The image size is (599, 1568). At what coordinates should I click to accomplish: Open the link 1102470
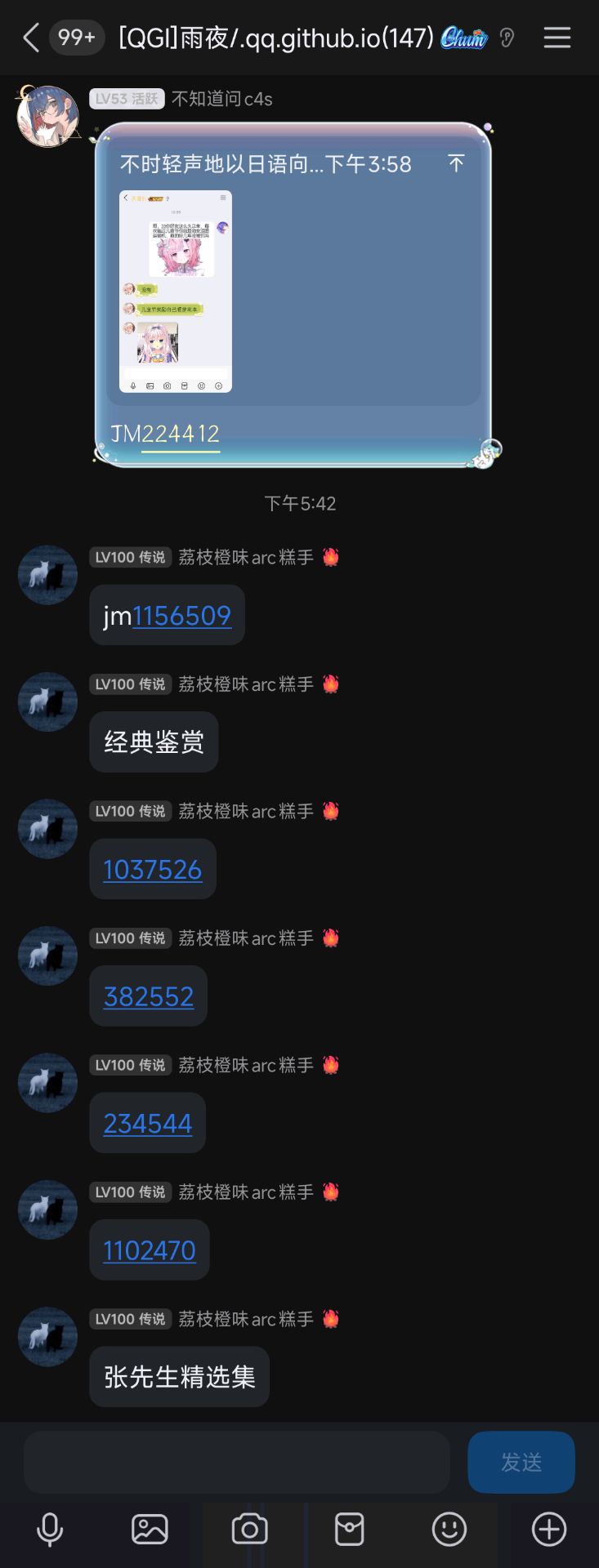[x=149, y=1250]
